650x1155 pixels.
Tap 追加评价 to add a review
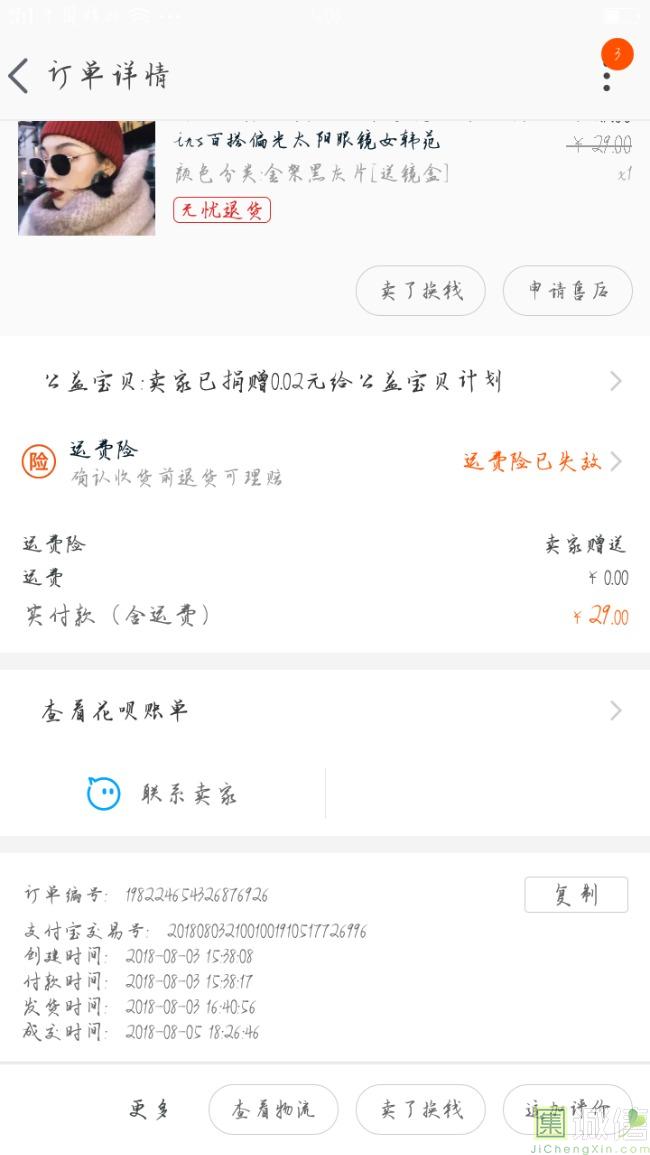click(567, 1109)
